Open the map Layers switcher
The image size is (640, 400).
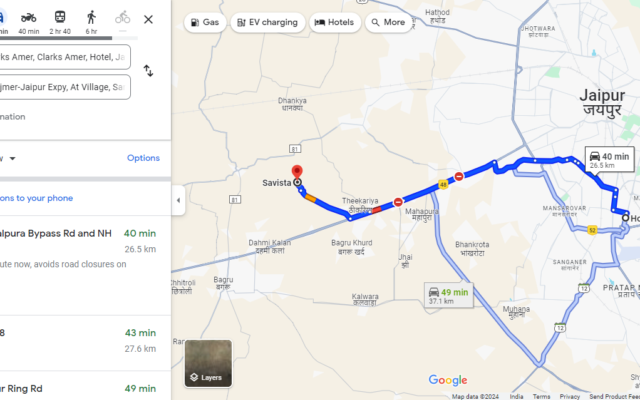(x=208, y=363)
